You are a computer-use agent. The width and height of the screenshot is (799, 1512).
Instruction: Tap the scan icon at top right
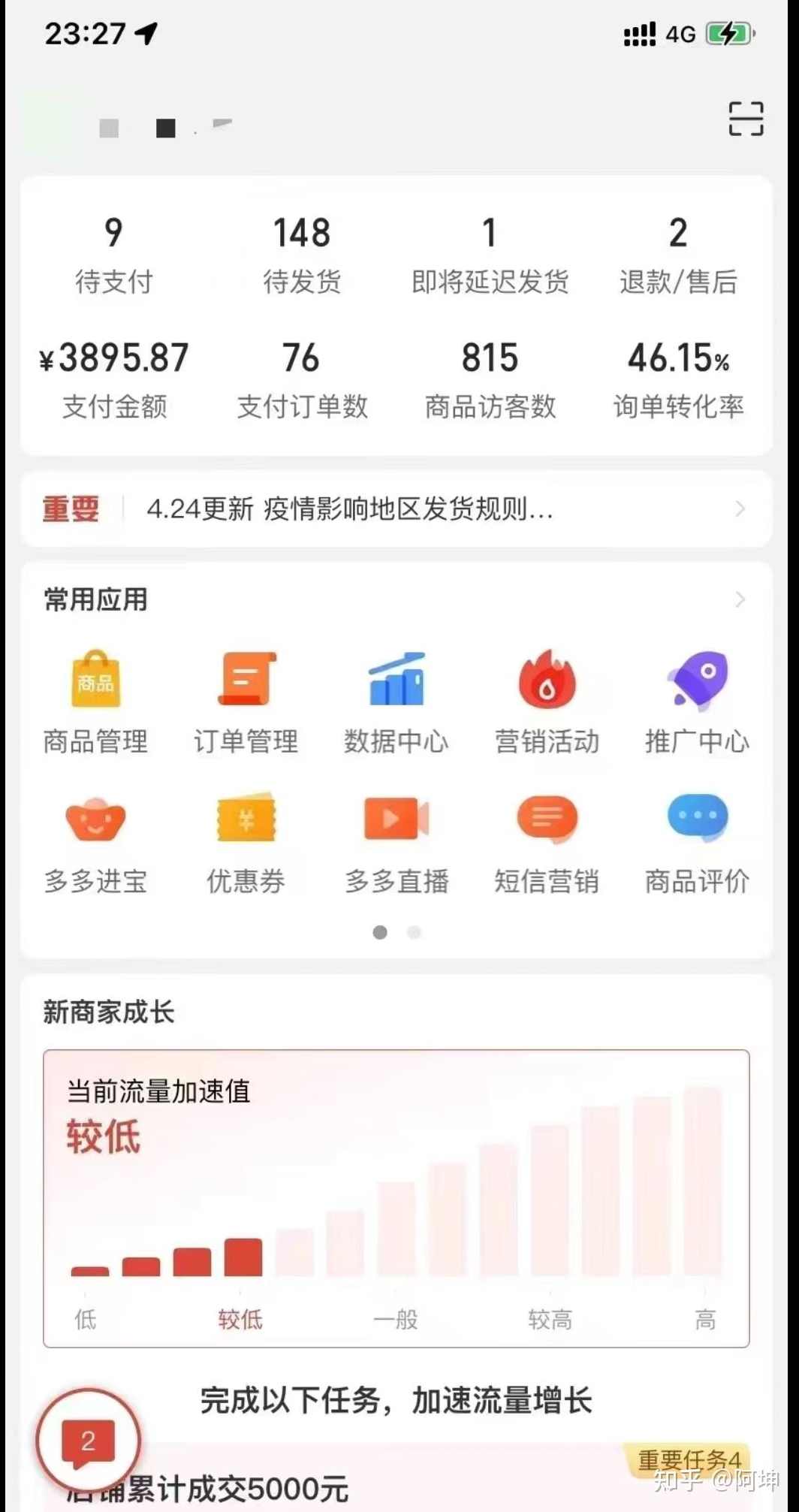point(746,120)
